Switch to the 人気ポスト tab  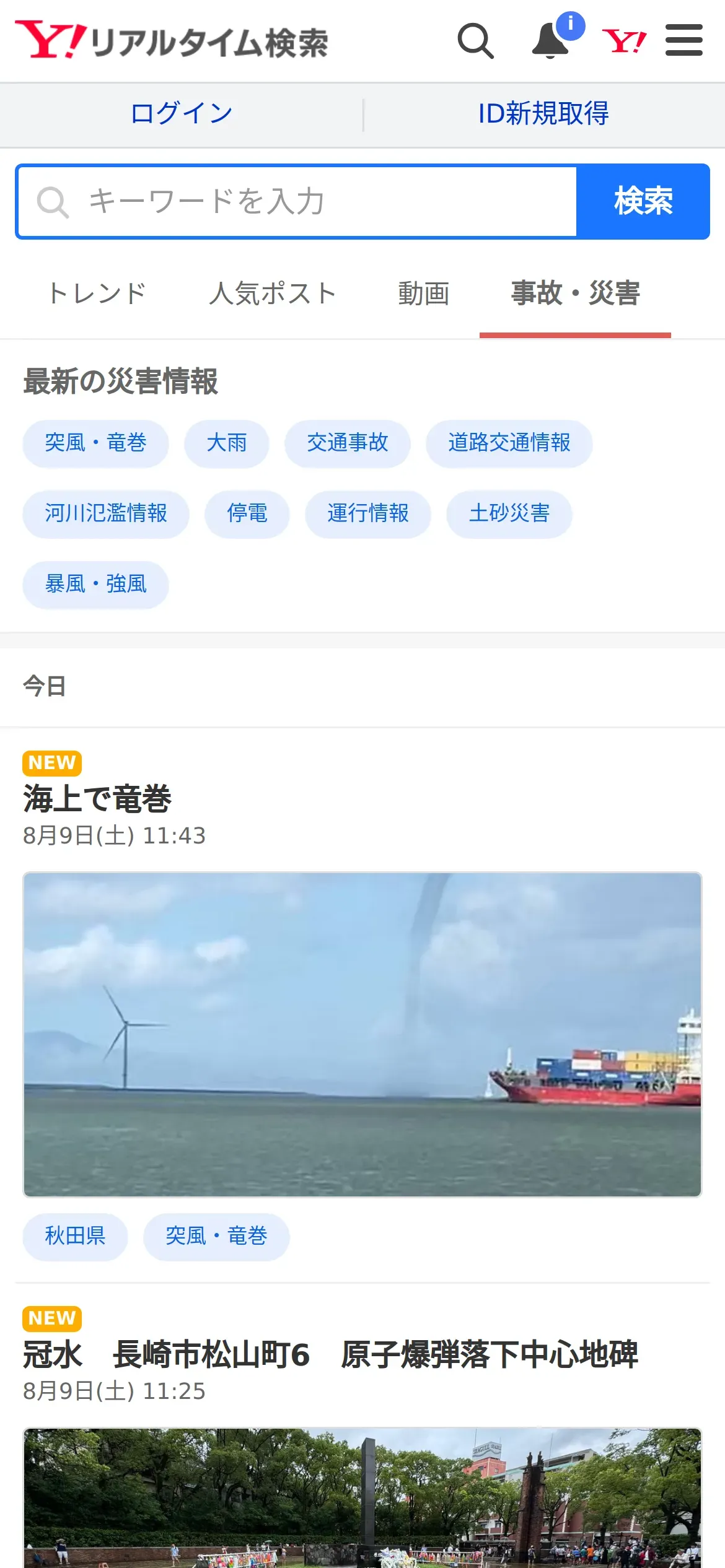click(x=273, y=294)
